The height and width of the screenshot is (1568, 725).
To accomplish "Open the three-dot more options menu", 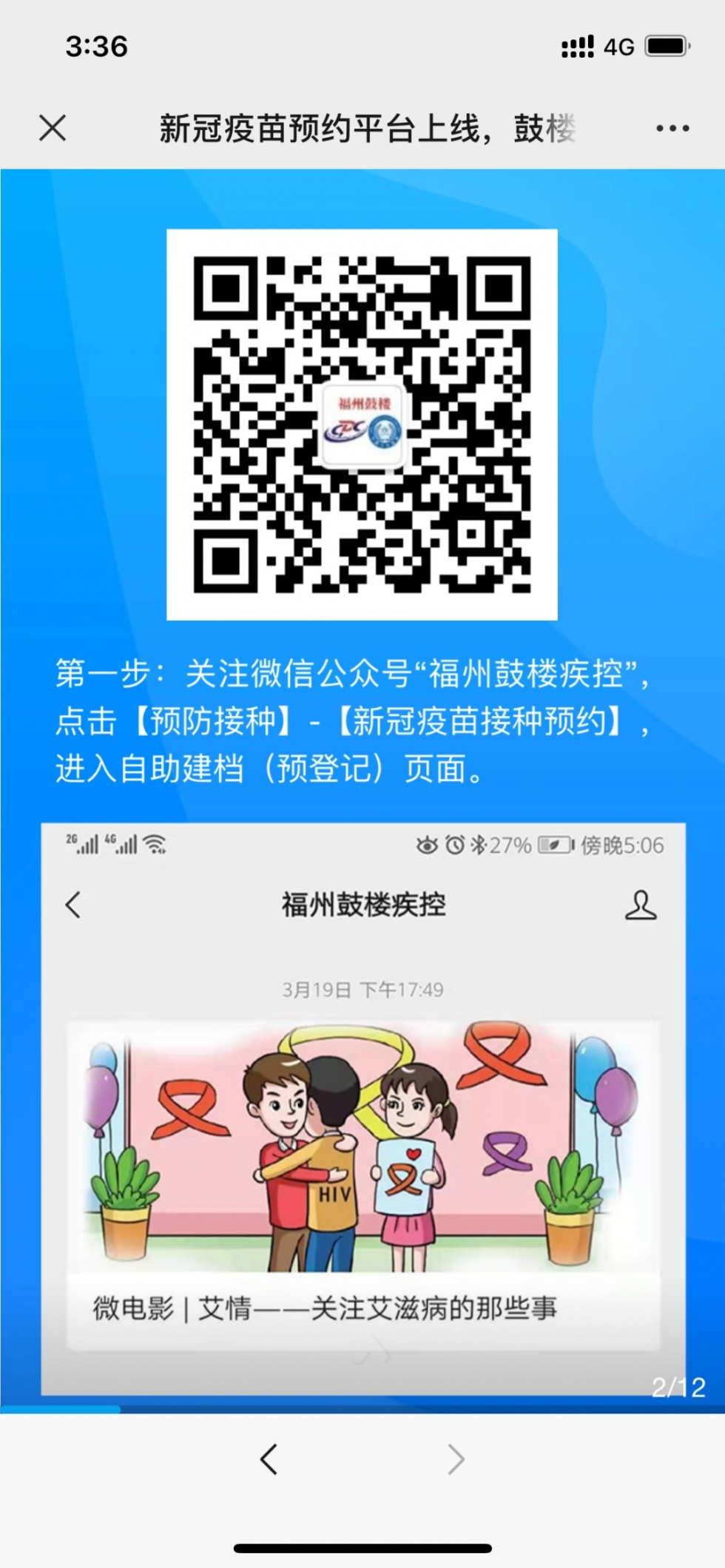I will pyautogui.click(x=672, y=129).
